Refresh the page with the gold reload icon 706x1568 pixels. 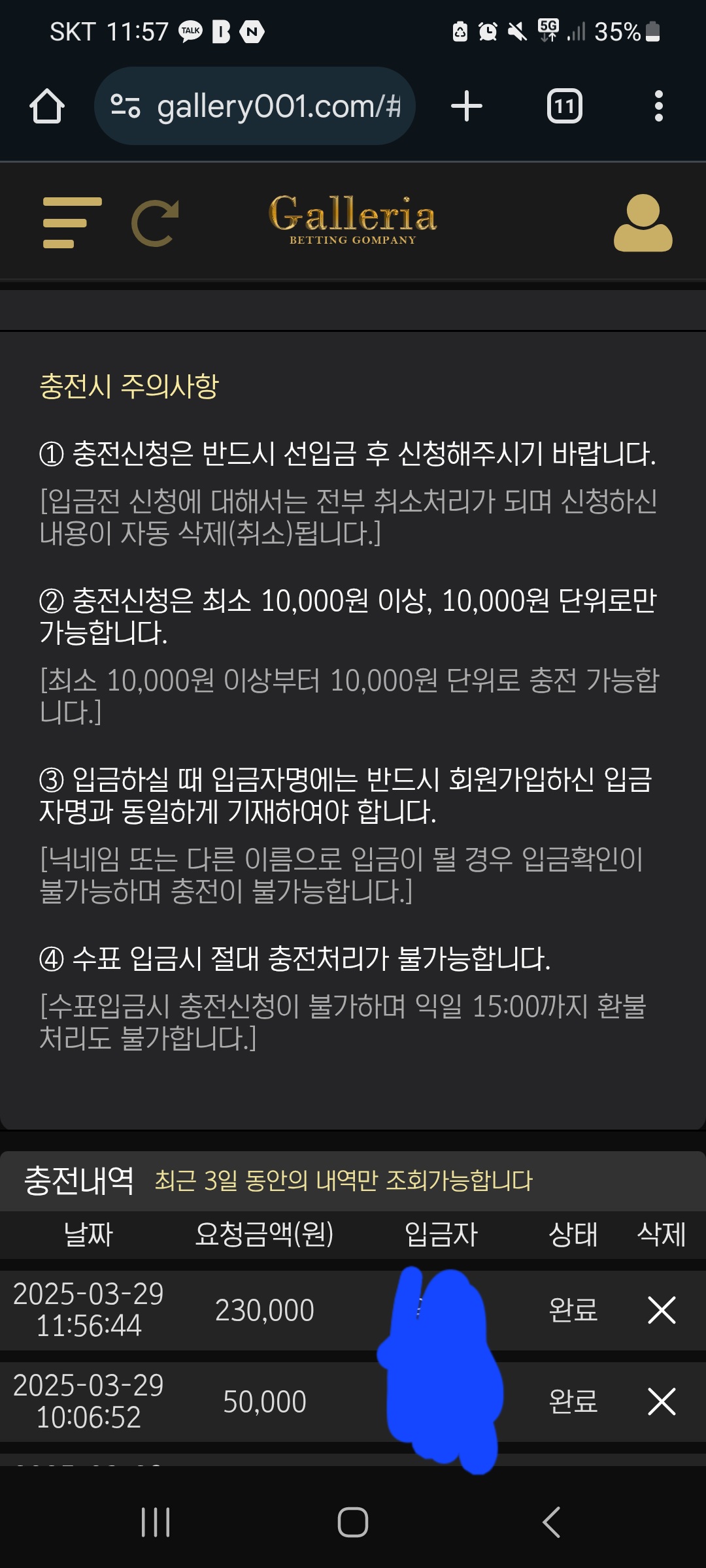tap(156, 223)
